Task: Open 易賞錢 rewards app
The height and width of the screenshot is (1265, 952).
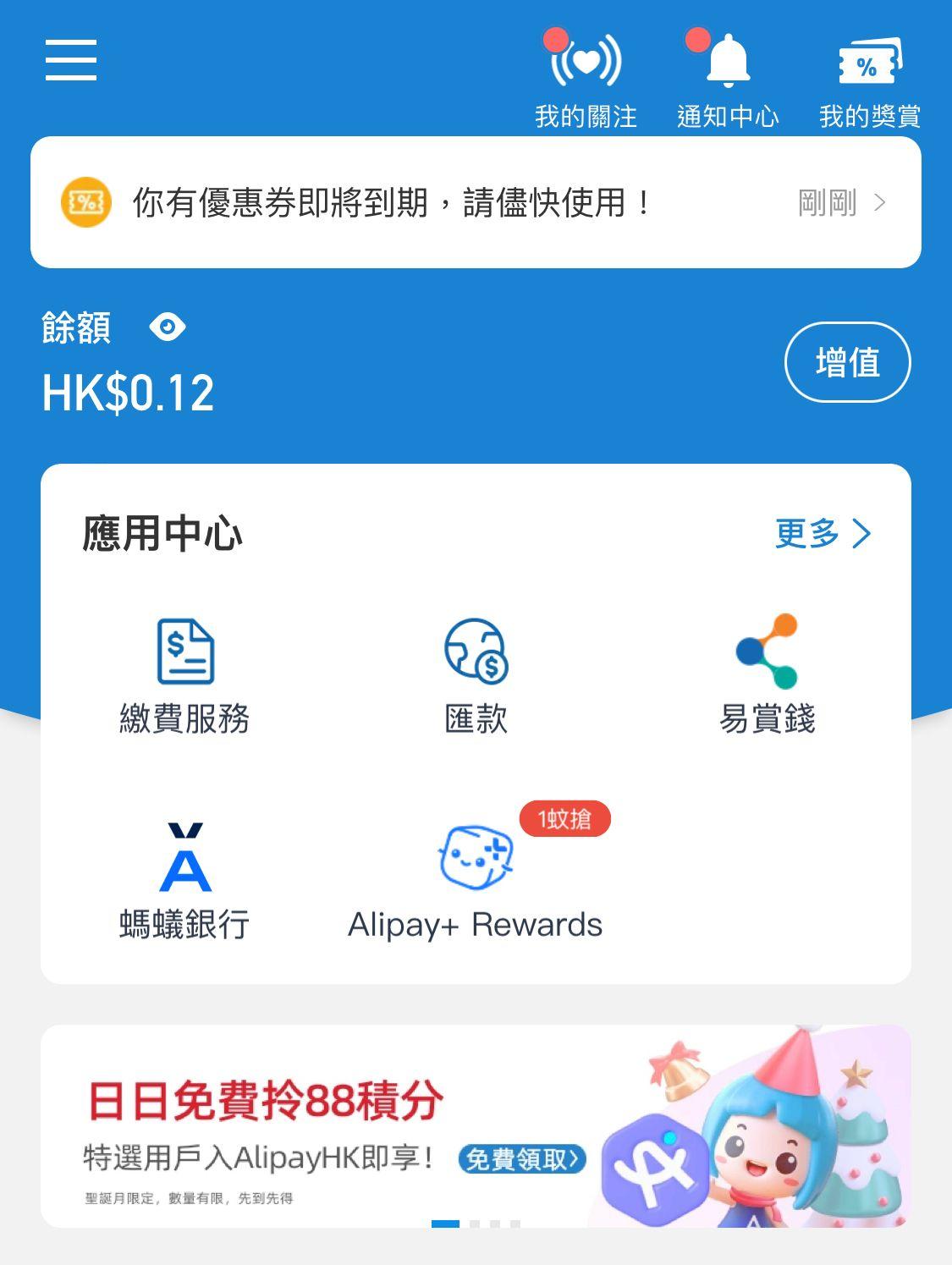Action: point(767,674)
